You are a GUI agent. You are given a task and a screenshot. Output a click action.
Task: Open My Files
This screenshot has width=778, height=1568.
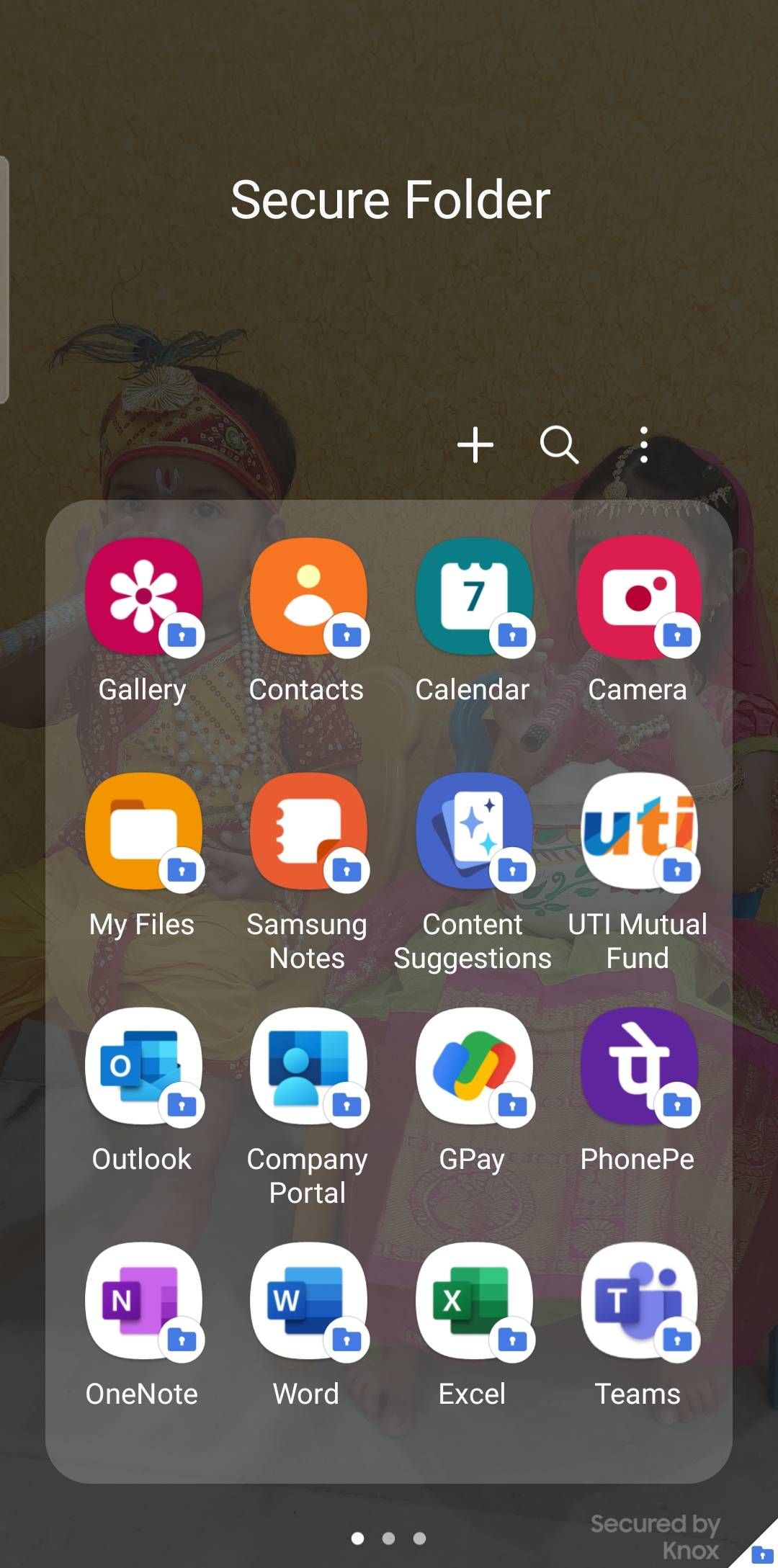pos(143,831)
